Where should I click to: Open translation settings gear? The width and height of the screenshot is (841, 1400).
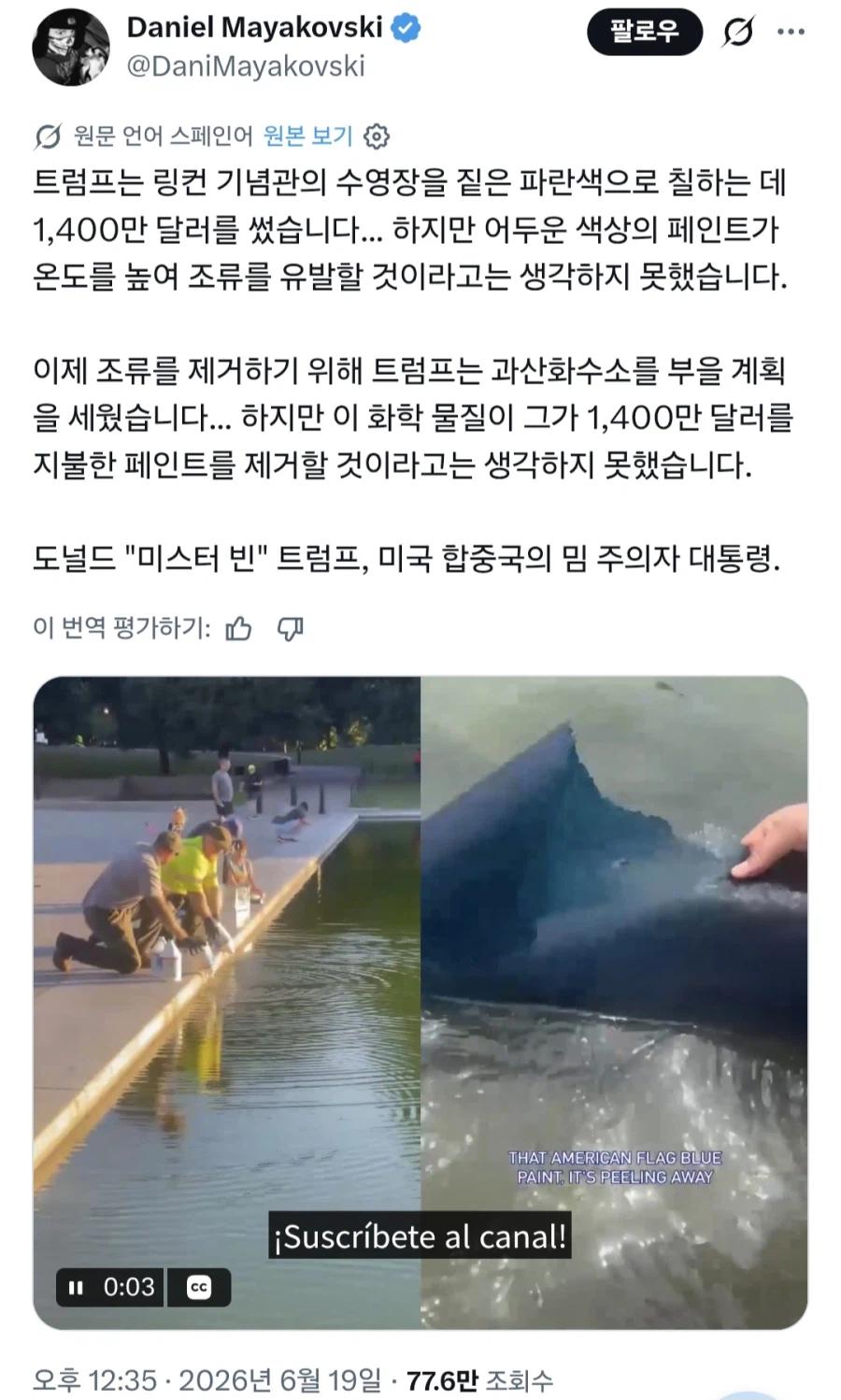pos(376,136)
